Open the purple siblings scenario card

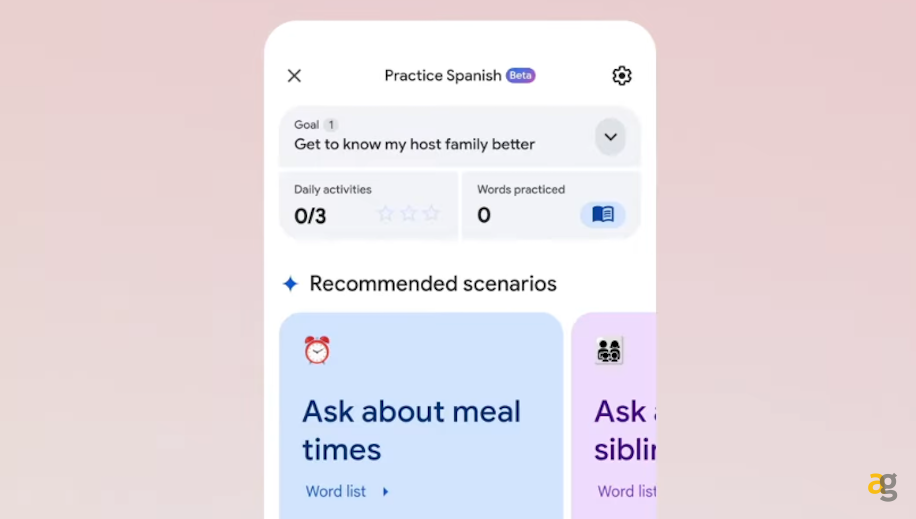tap(614, 420)
